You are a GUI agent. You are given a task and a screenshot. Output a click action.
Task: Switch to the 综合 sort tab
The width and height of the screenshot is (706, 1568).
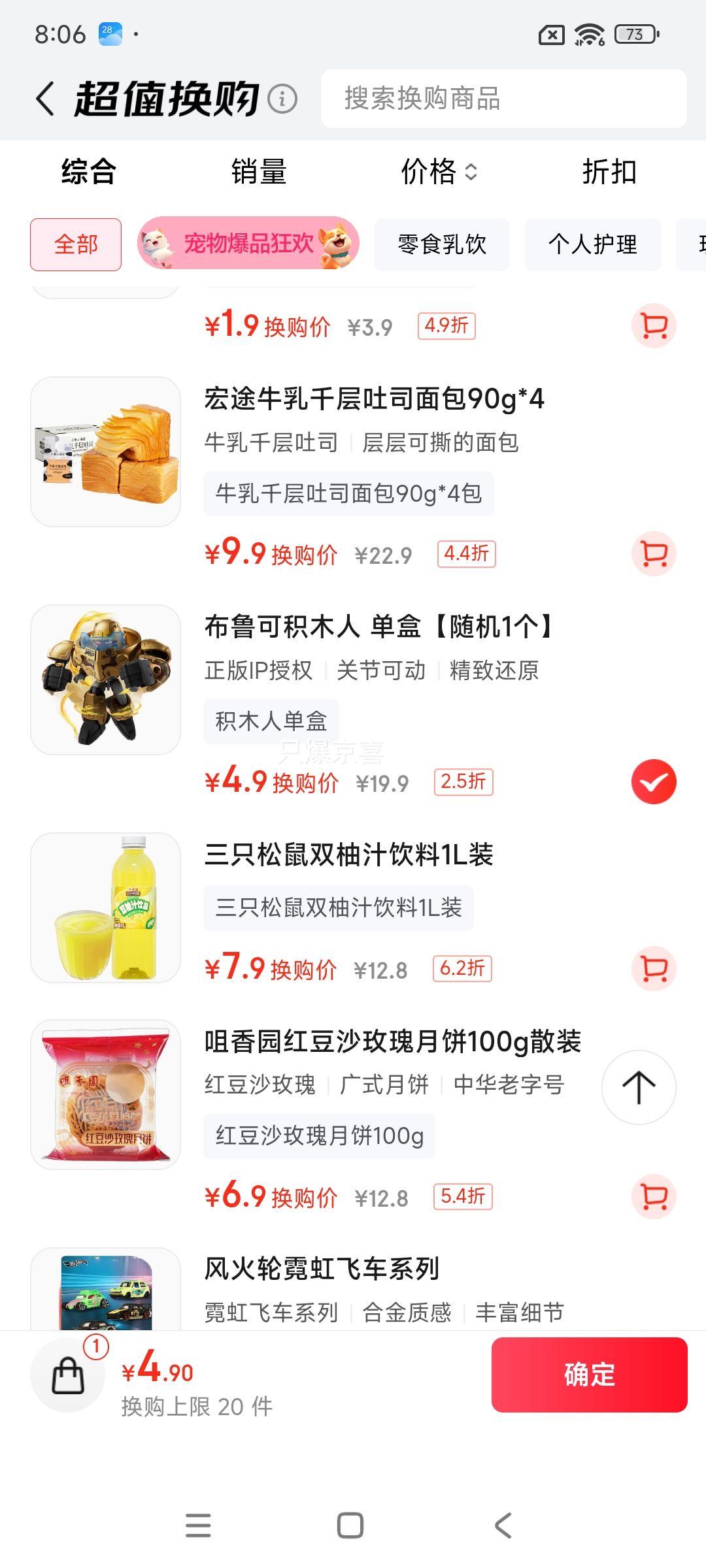point(88,172)
